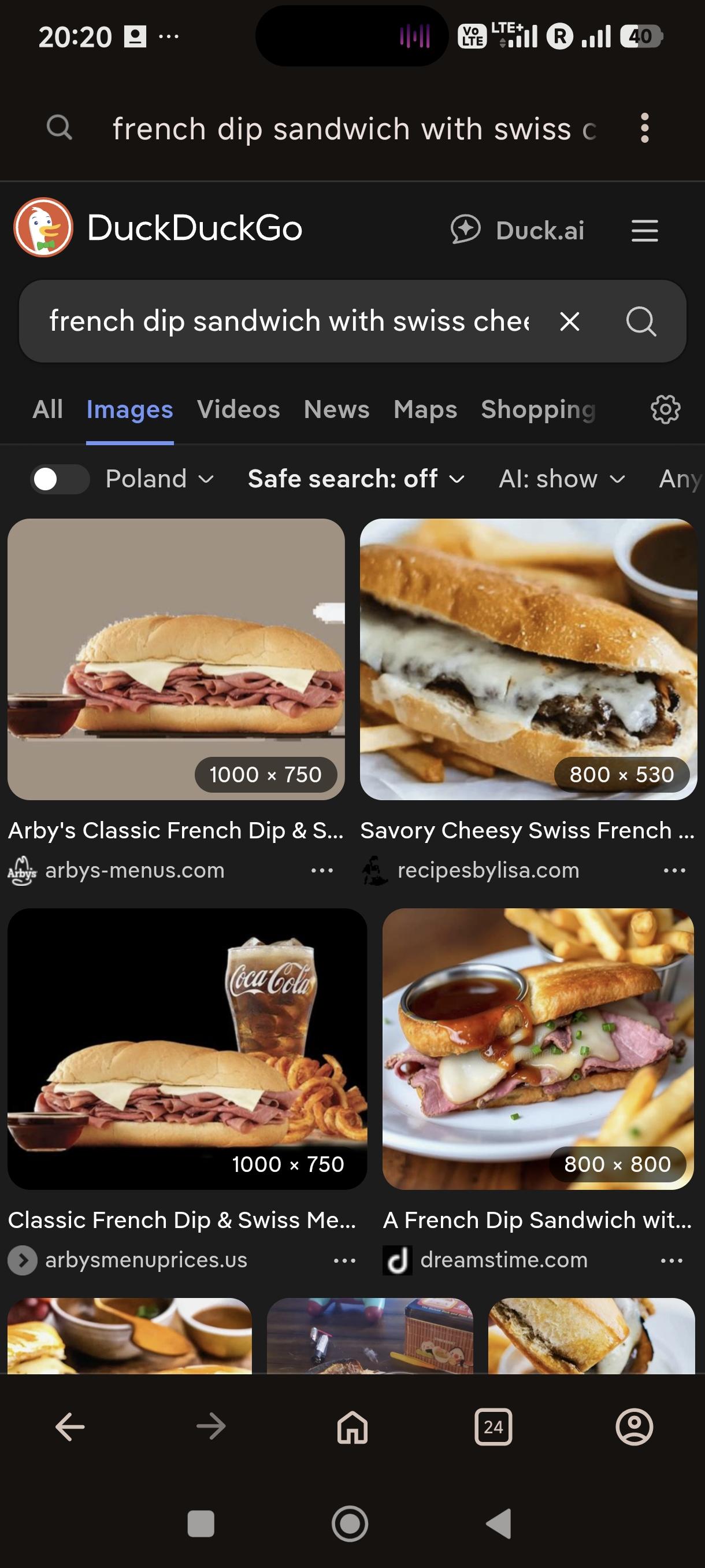Open Arby's Classic French Dip image from arbys-menus.com
This screenshot has height=1568, width=705.
click(x=176, y=659)
